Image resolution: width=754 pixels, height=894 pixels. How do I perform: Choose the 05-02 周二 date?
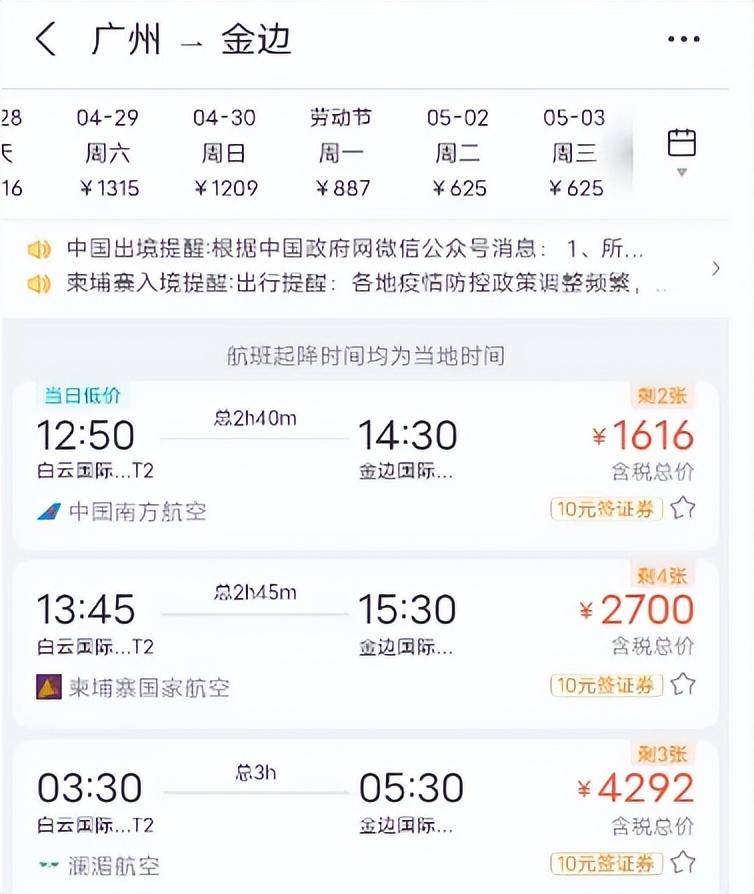click(x=459, y=153)
